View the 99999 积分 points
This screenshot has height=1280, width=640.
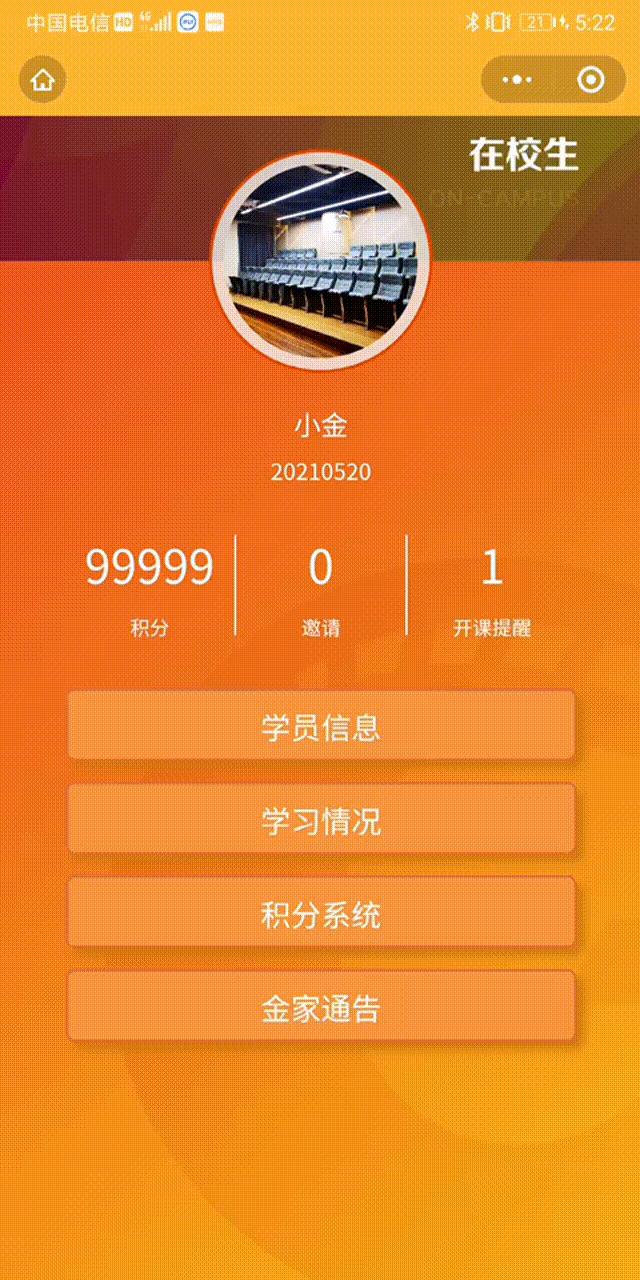coord(149,586)
